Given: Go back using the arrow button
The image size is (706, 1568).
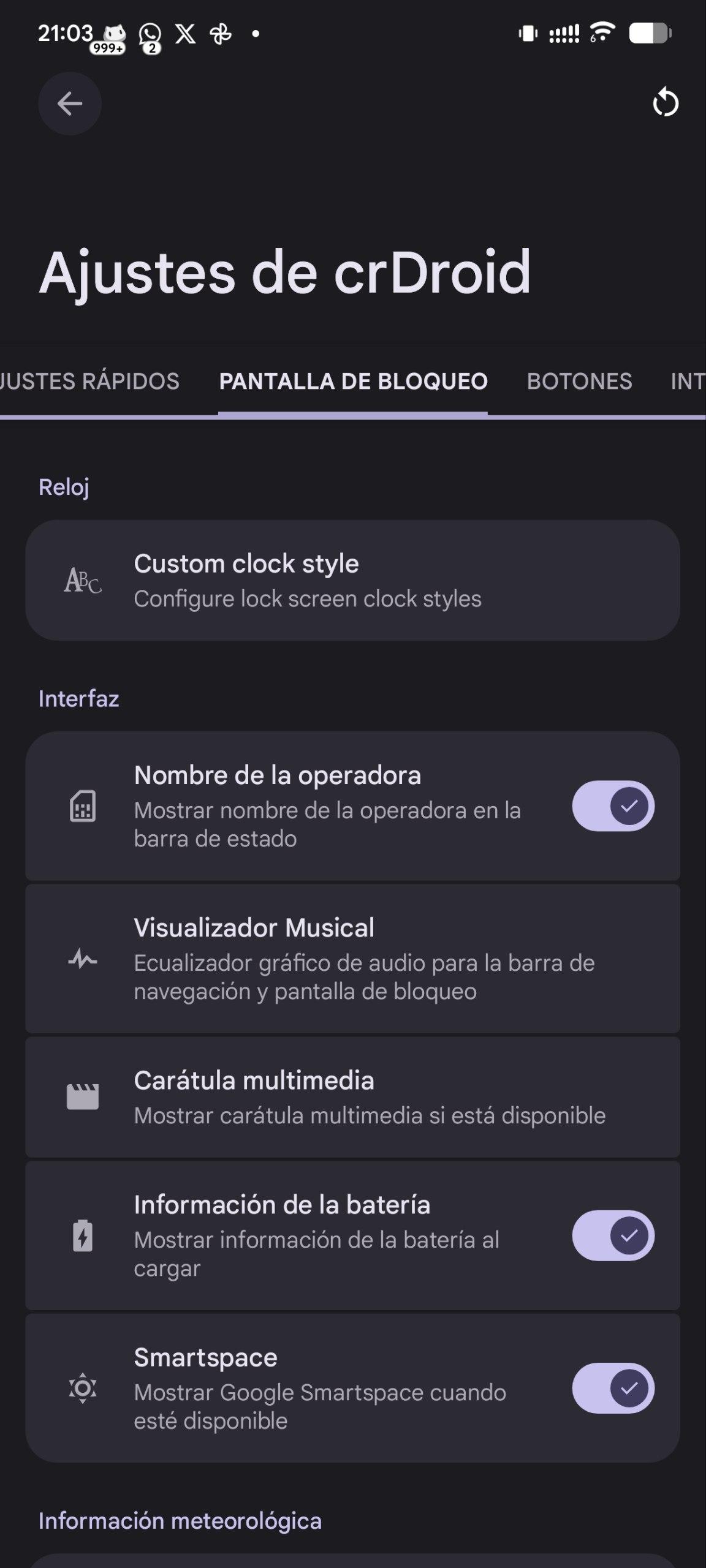Looking at the screenshot, I should coord(70,104).
